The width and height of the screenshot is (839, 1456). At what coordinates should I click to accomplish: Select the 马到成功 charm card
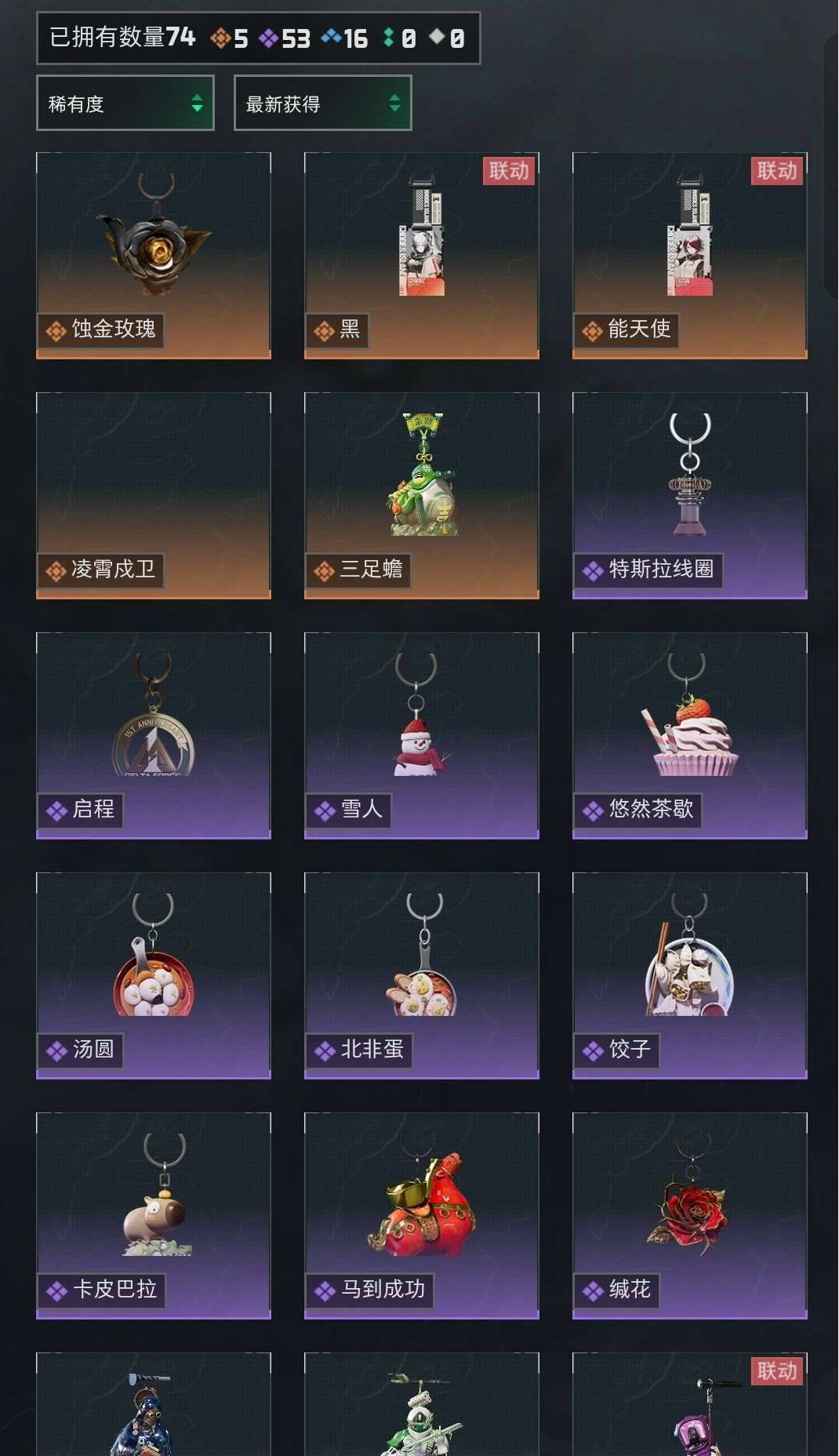click(422, 1215)
